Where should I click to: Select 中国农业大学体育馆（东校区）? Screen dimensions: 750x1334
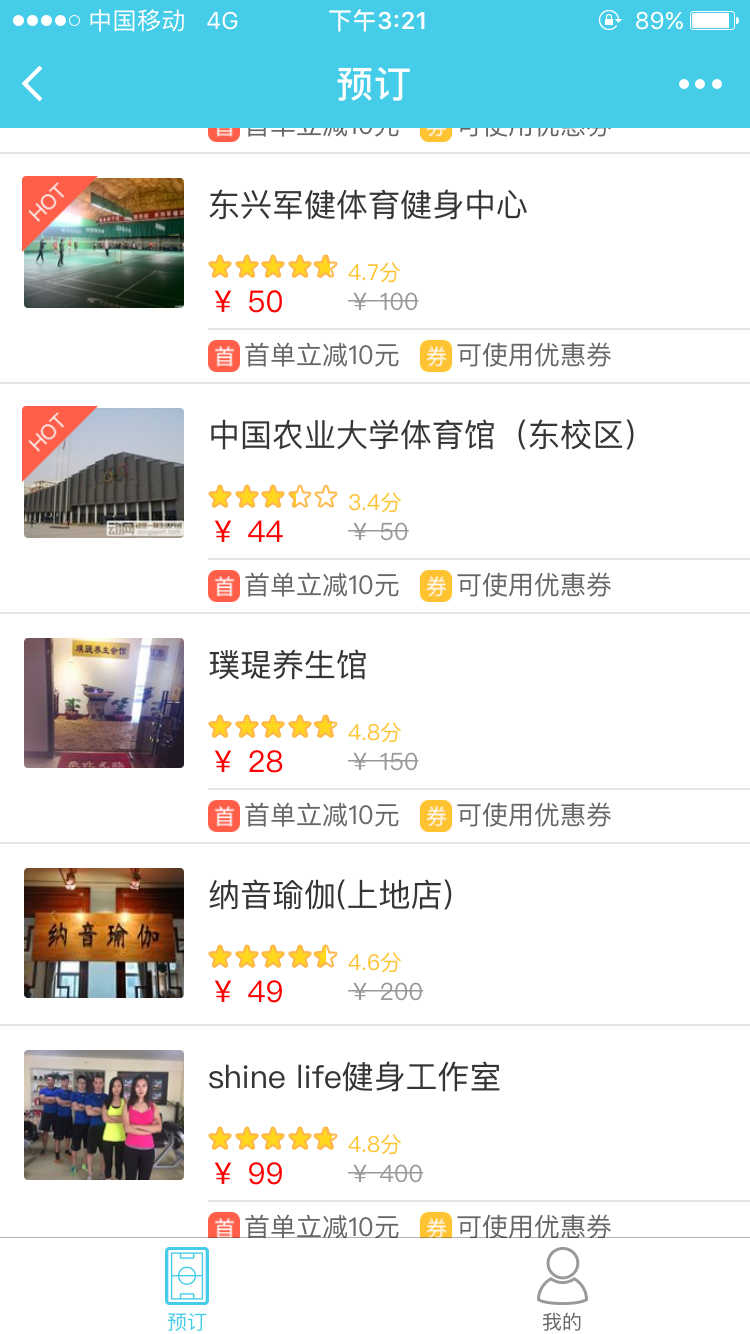click(x=422, y=436)
